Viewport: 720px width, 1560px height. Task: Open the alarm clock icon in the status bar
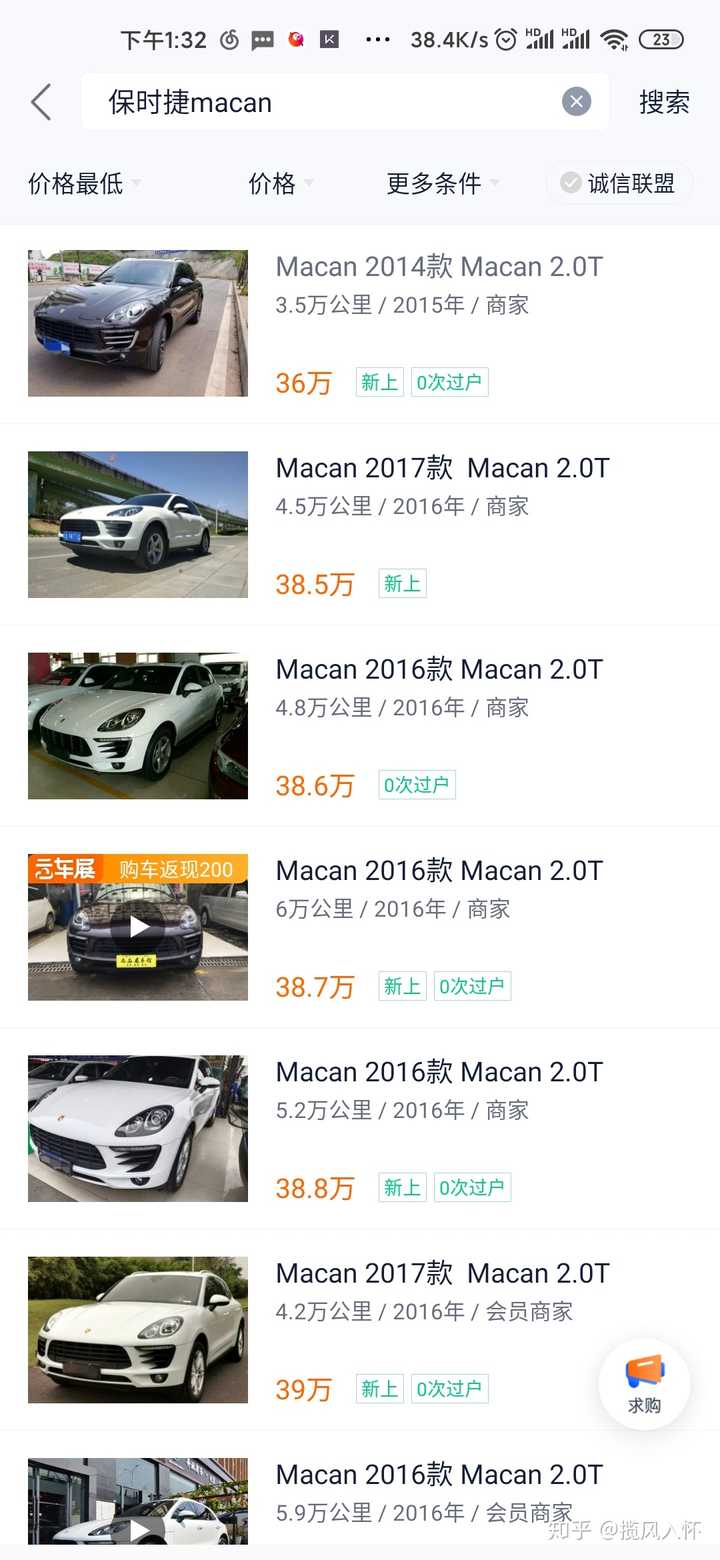click(x=506, y=40)
